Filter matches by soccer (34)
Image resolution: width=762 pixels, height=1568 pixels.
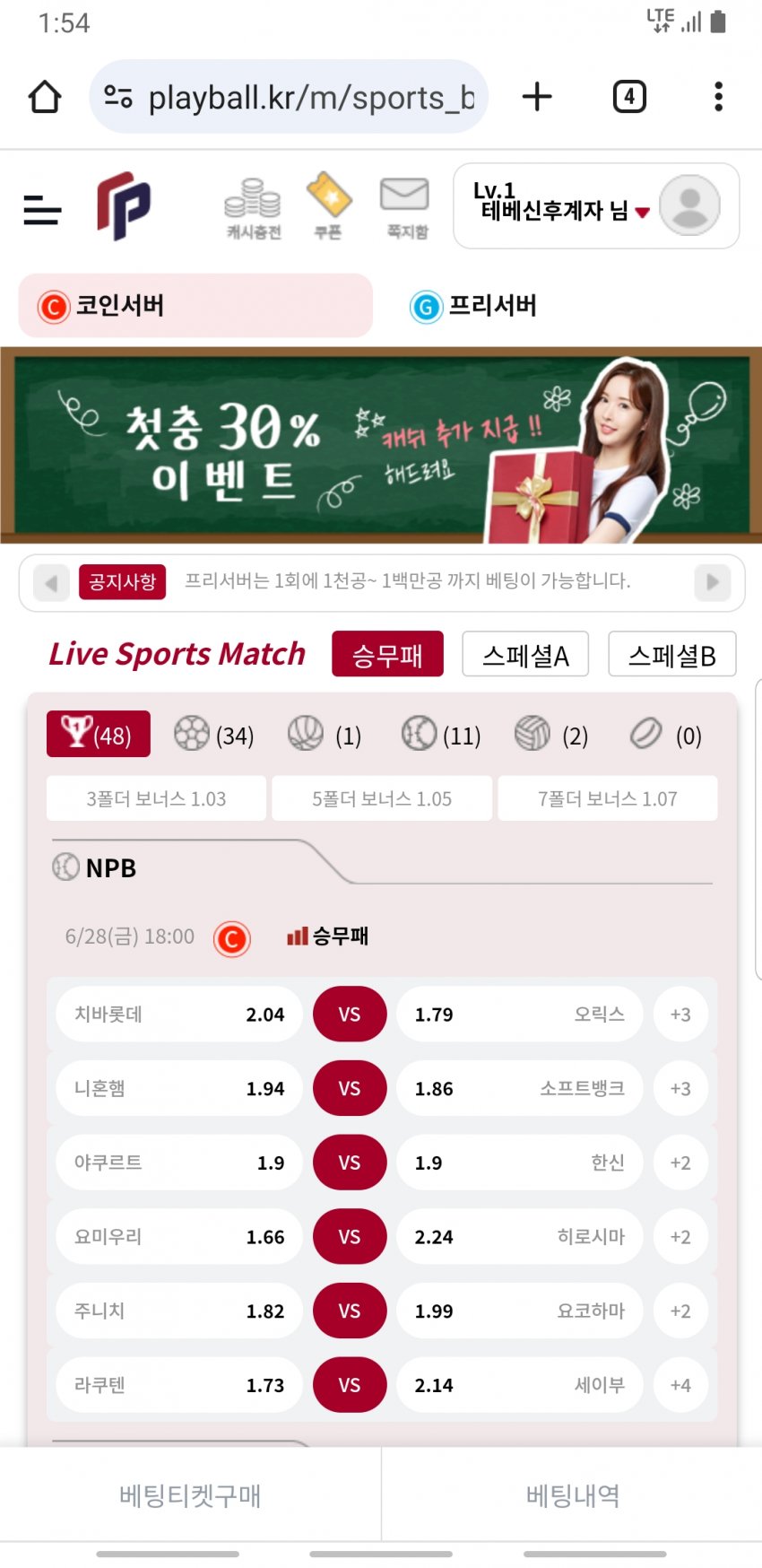pos(213,735)
